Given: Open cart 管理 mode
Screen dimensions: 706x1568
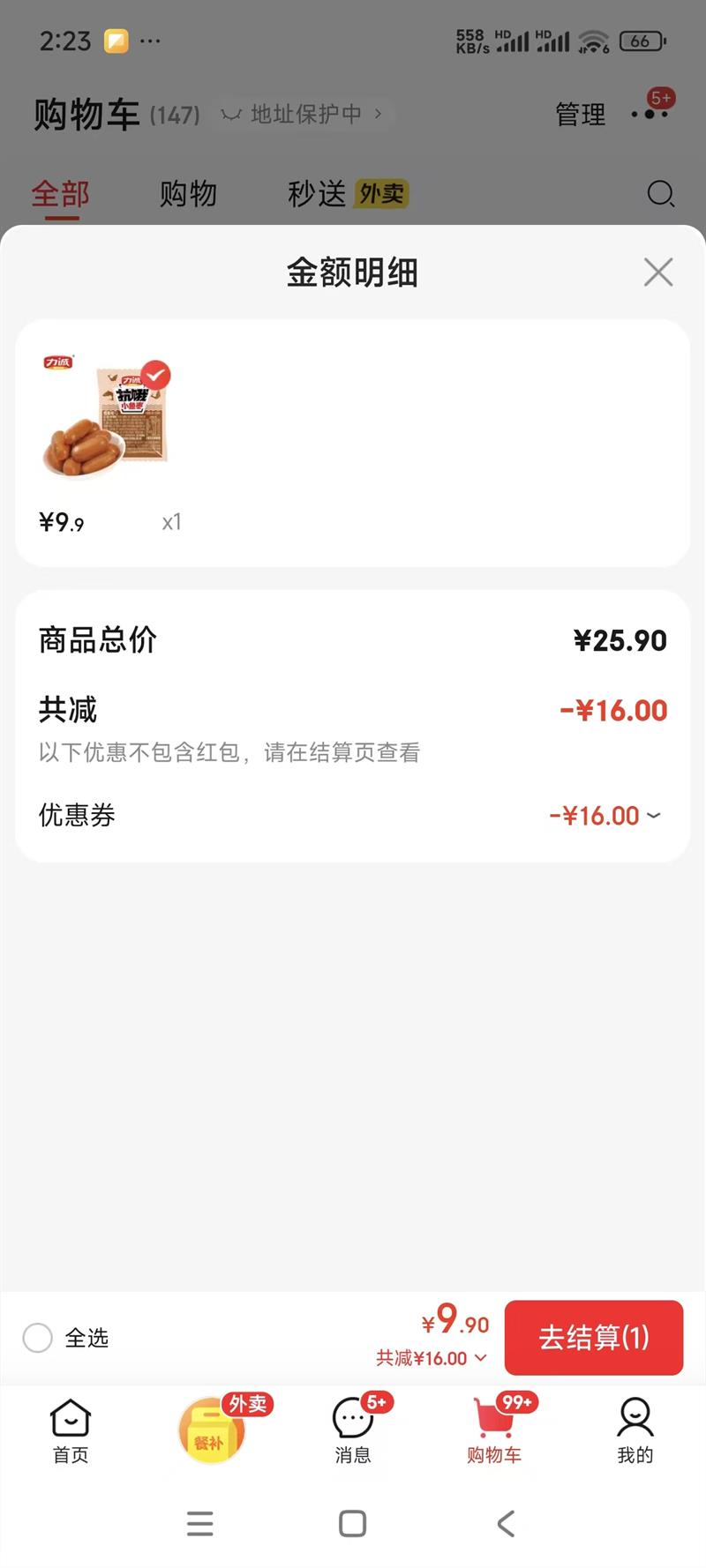Looking at the screenshot, I should [x=580, y=114].
